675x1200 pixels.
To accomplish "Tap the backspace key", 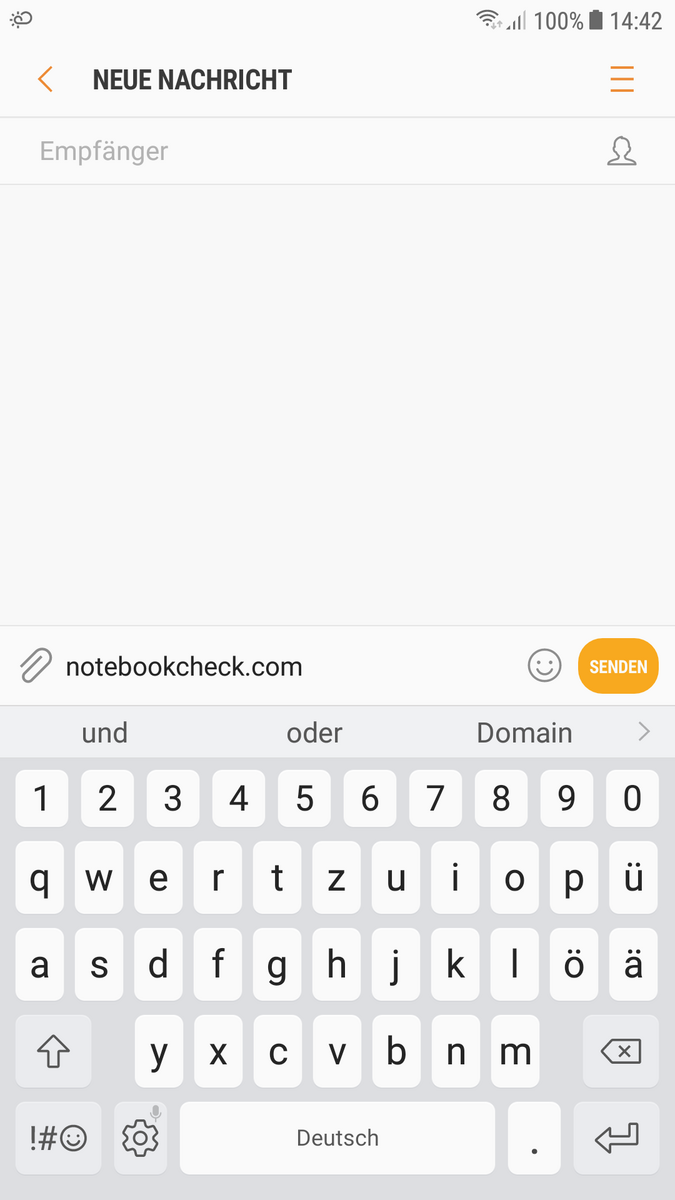I will coord(621,1051).
